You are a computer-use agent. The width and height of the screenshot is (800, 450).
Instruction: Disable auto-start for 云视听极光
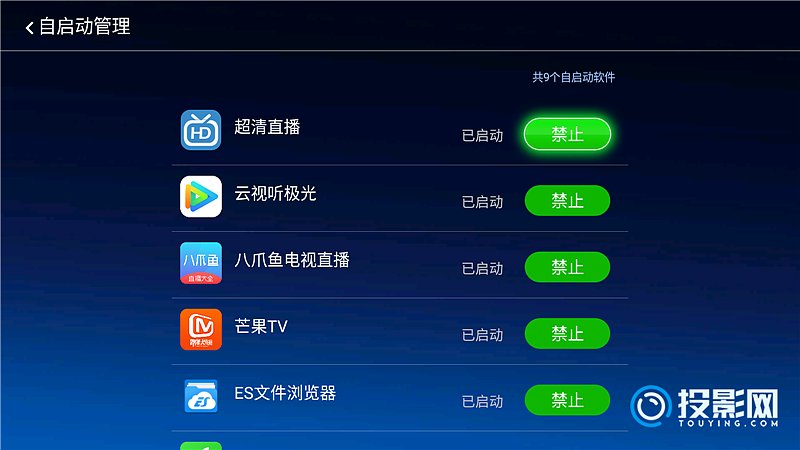pos(567,201)
